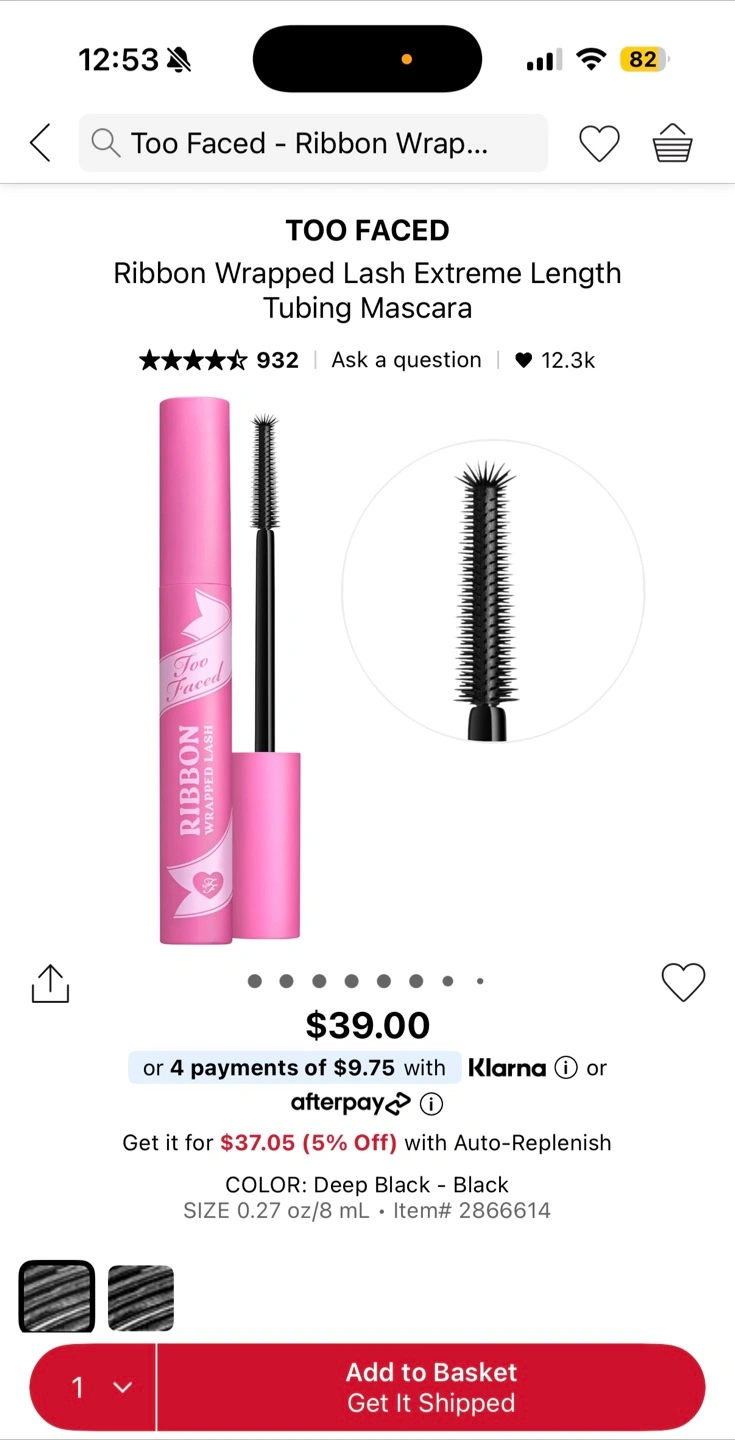This screenshot has height=1440, width=735.
Task: View Afterpay payment info icon
Action: pos(431,1104)
